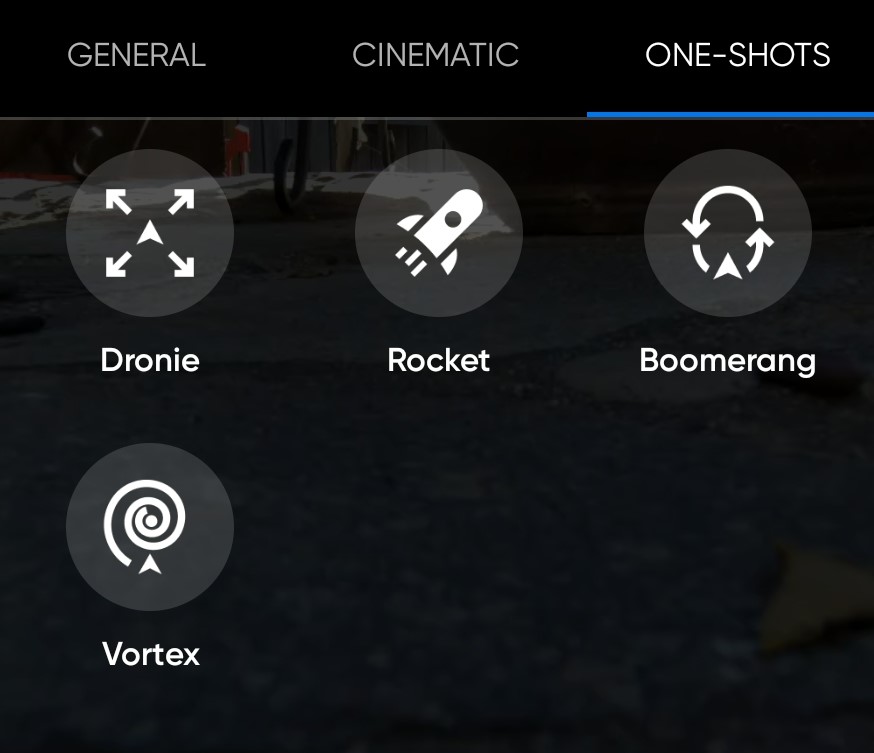Image resolution: width=874 pixels, height=753 pixels.
Task: Choose the Dronie flight mode
Action: (150, 234)
